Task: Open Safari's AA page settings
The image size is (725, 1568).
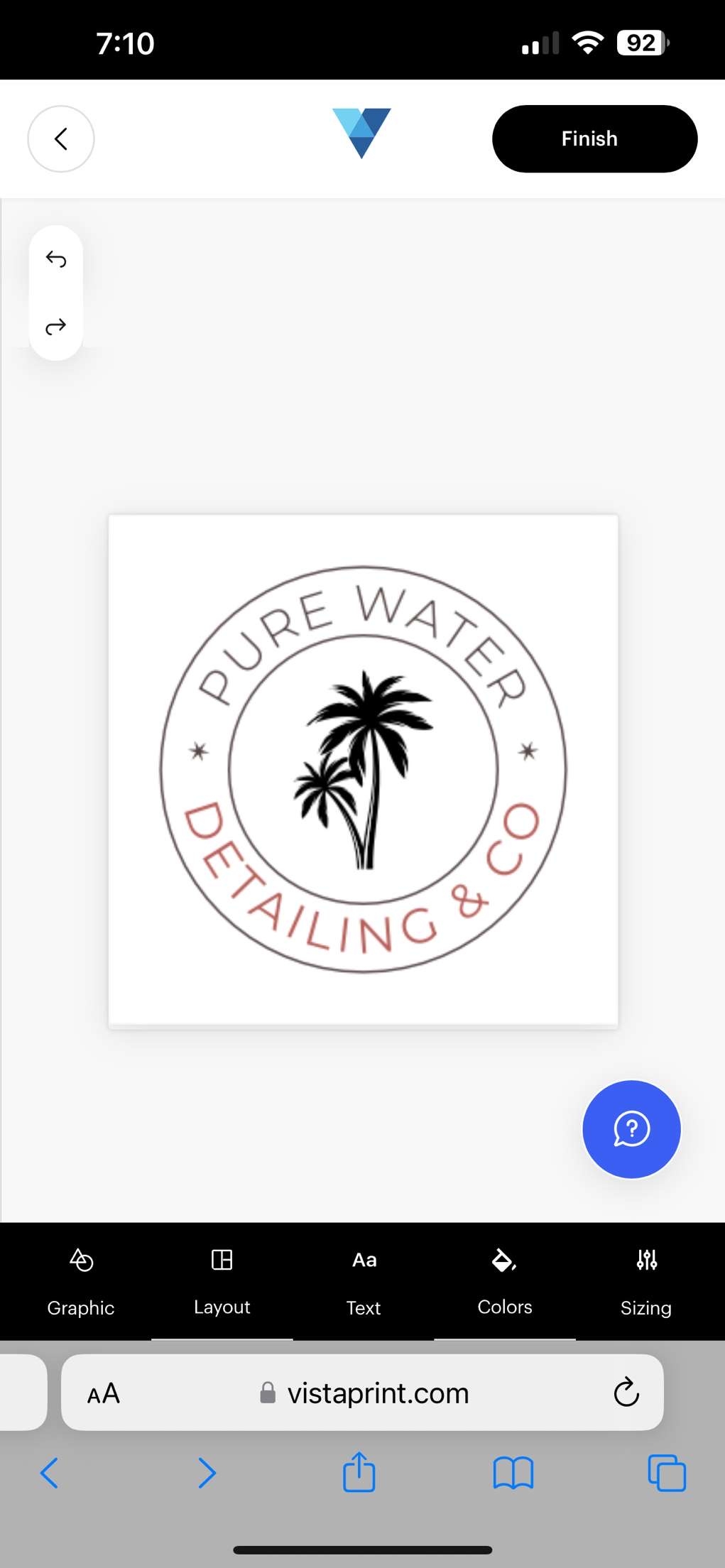Action: point(104,1393)
